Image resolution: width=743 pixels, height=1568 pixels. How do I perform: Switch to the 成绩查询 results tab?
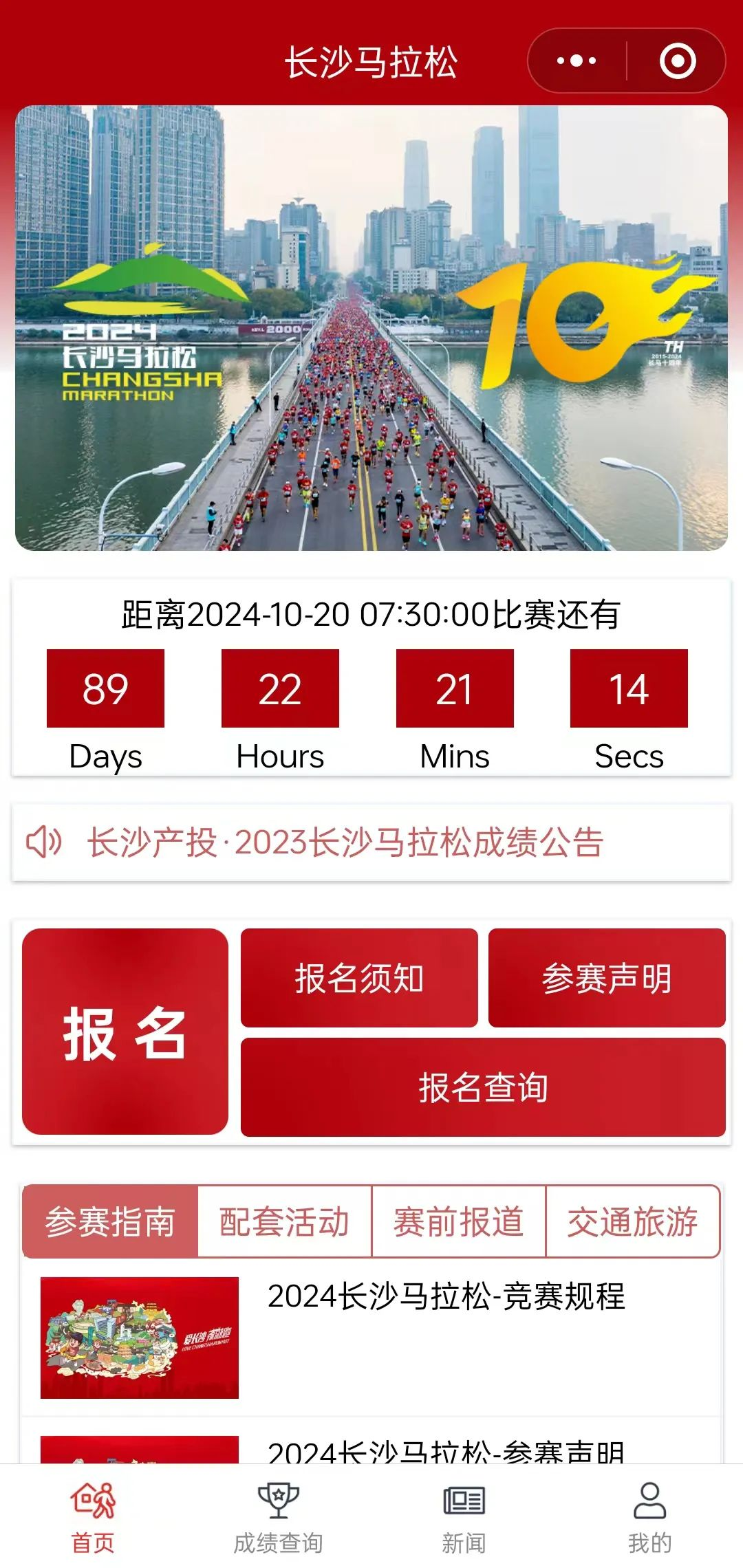(x=278, y=1518)
